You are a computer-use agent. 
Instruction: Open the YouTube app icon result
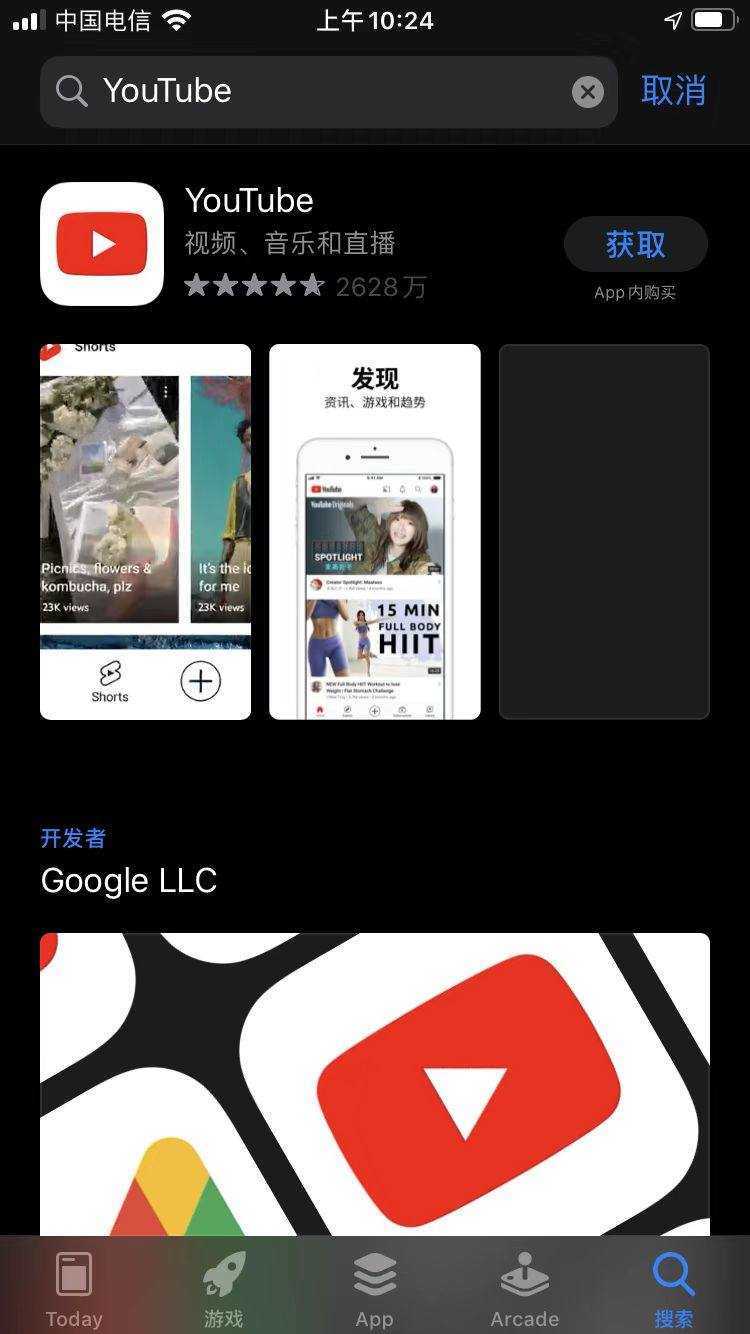(102, 244)
